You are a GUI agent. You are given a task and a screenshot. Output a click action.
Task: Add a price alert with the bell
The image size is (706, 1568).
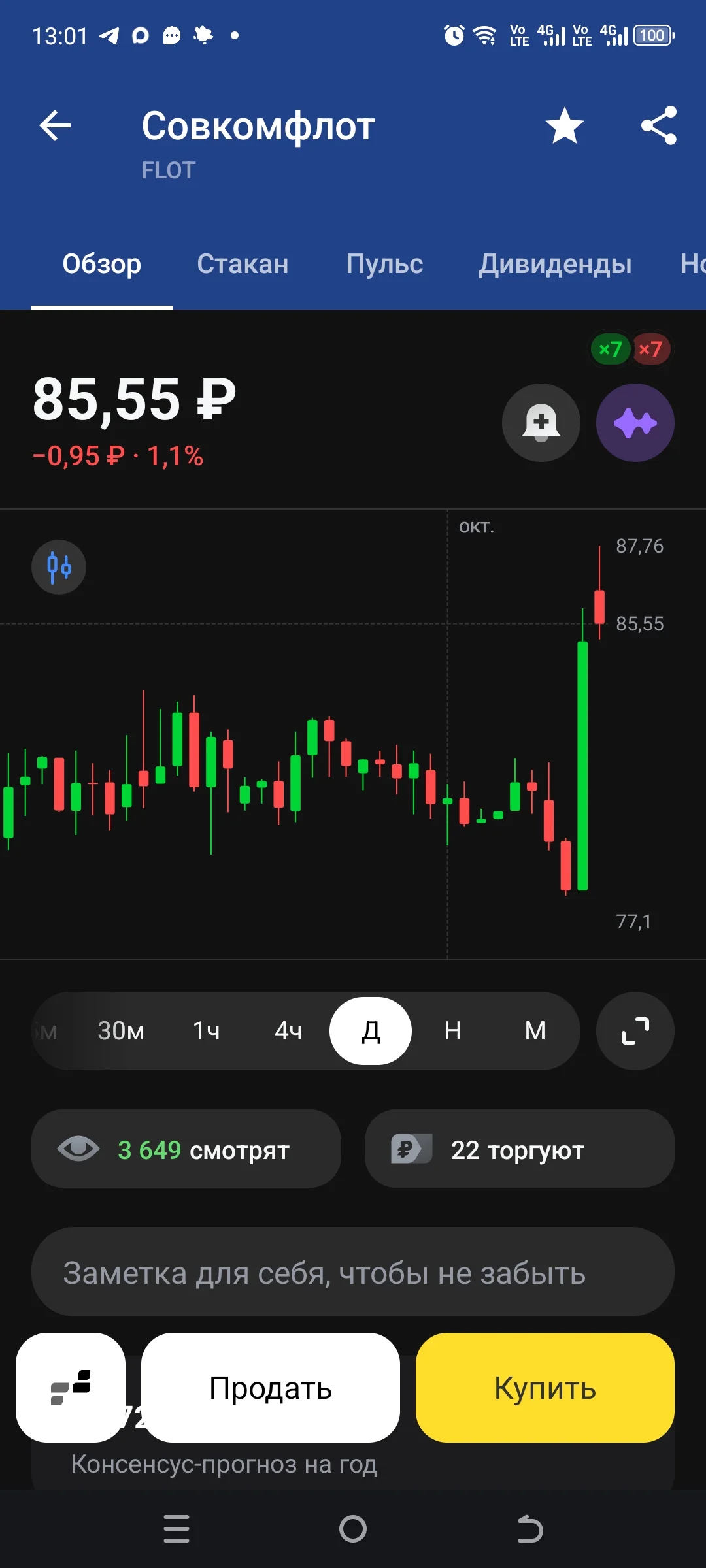(541, 423)
